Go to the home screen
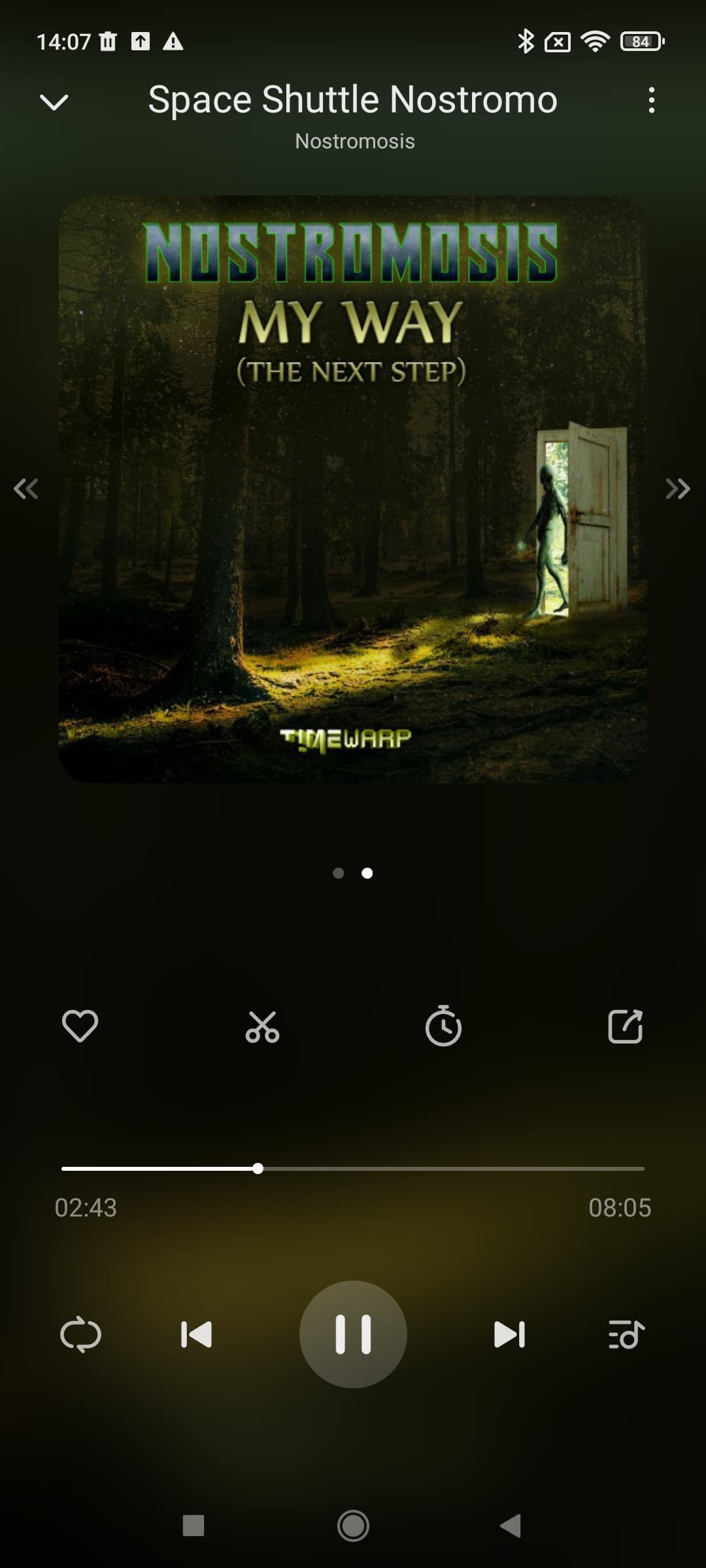Image resolution: width=706 pixels, height=1568 pixels. (353, 1526)
